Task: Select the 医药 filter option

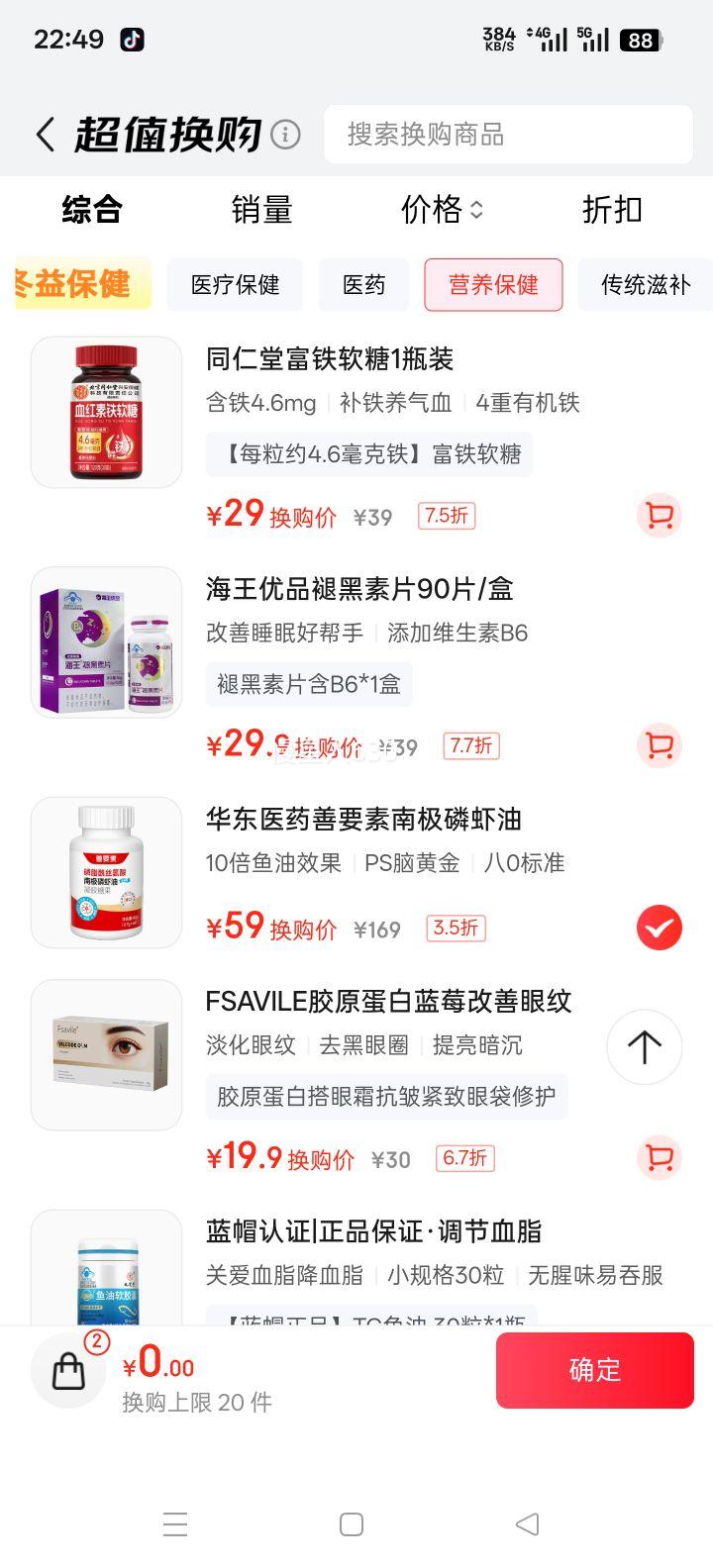Action: pos(363,285)
